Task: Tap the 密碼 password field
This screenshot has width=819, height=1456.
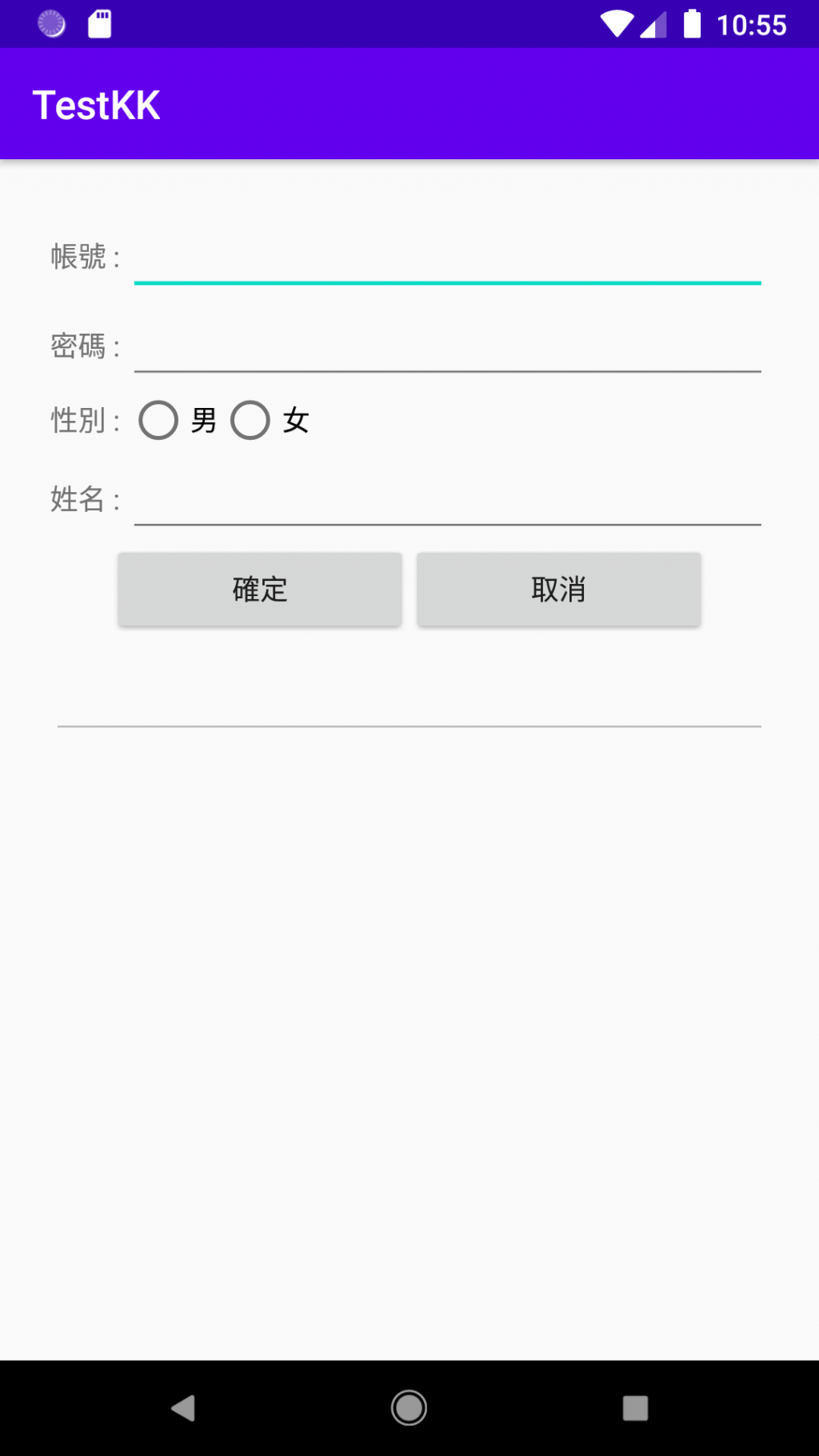Action: pos(447,347)
